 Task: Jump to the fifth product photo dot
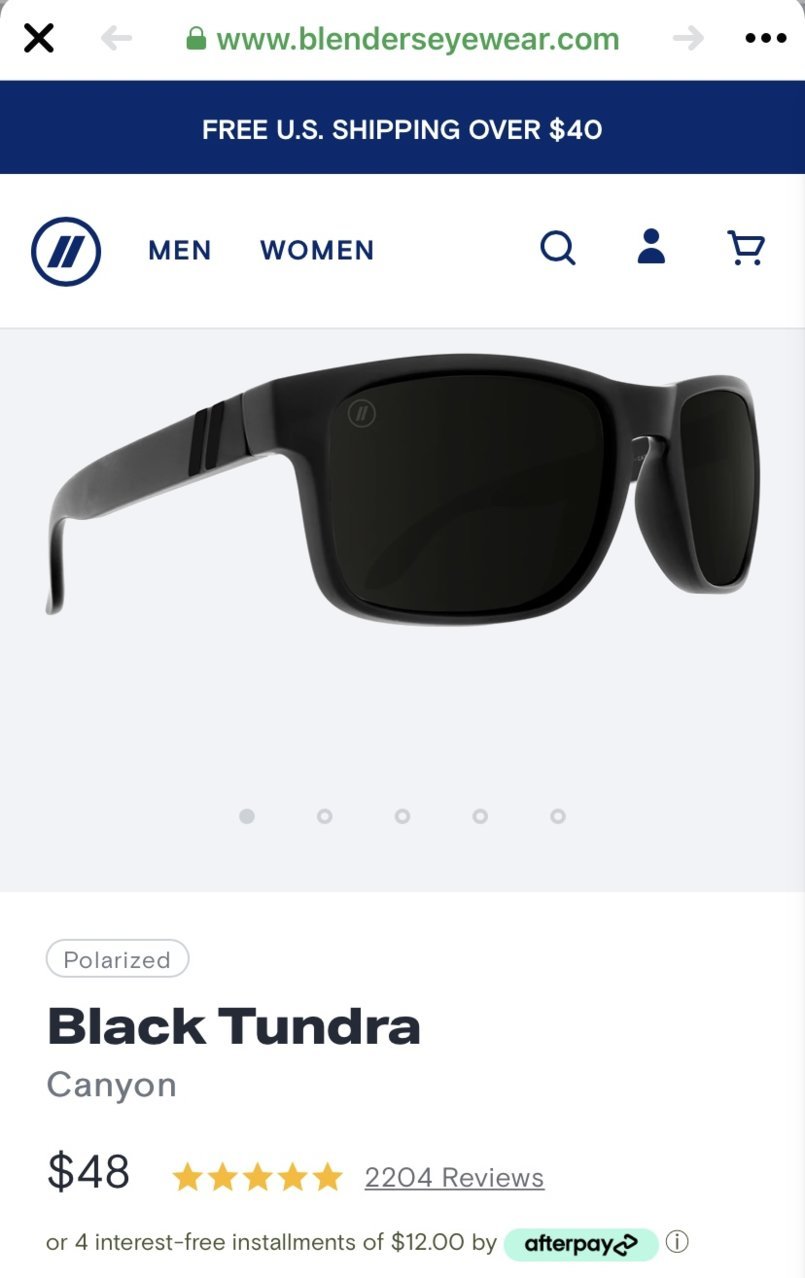[558, 816]
